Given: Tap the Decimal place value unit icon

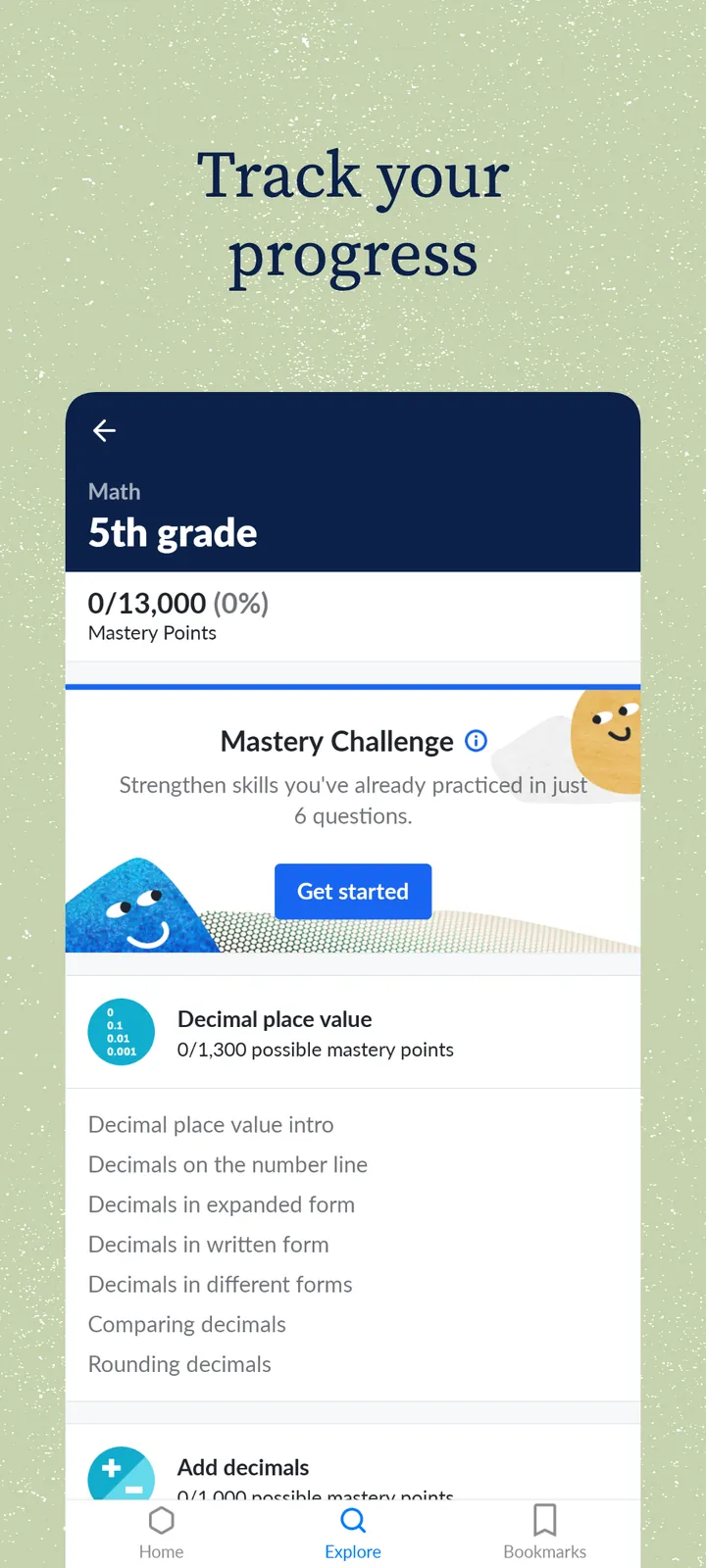Looking at the screenshot, I should click(x=121, y=1031).
